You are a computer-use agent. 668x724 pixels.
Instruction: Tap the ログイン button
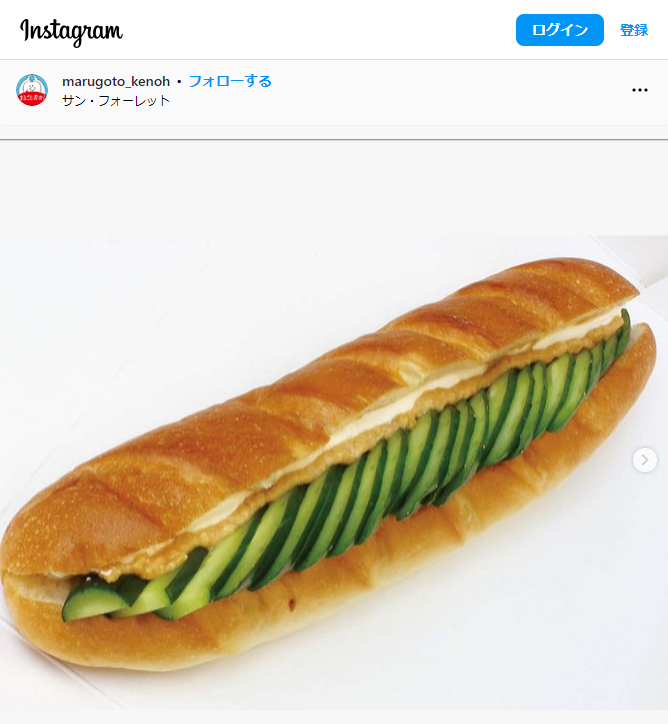tap(559, 30)
